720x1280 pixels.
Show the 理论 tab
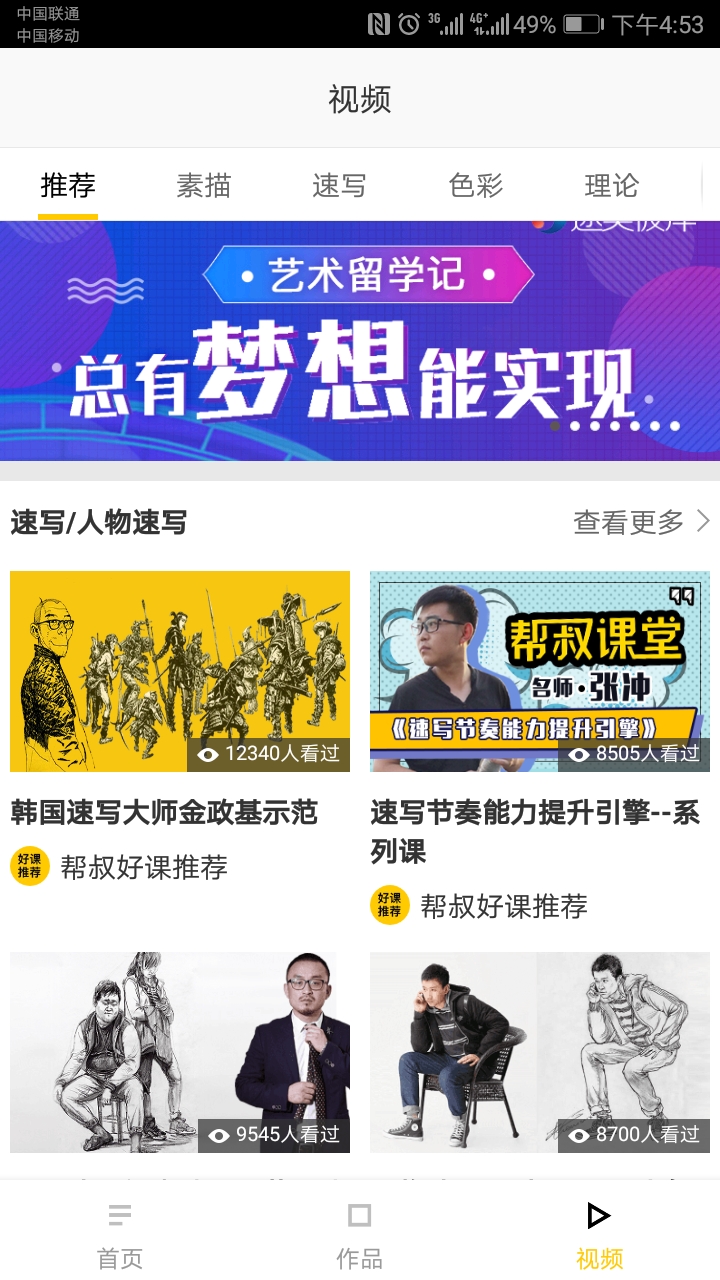click(x=611, y=186)
